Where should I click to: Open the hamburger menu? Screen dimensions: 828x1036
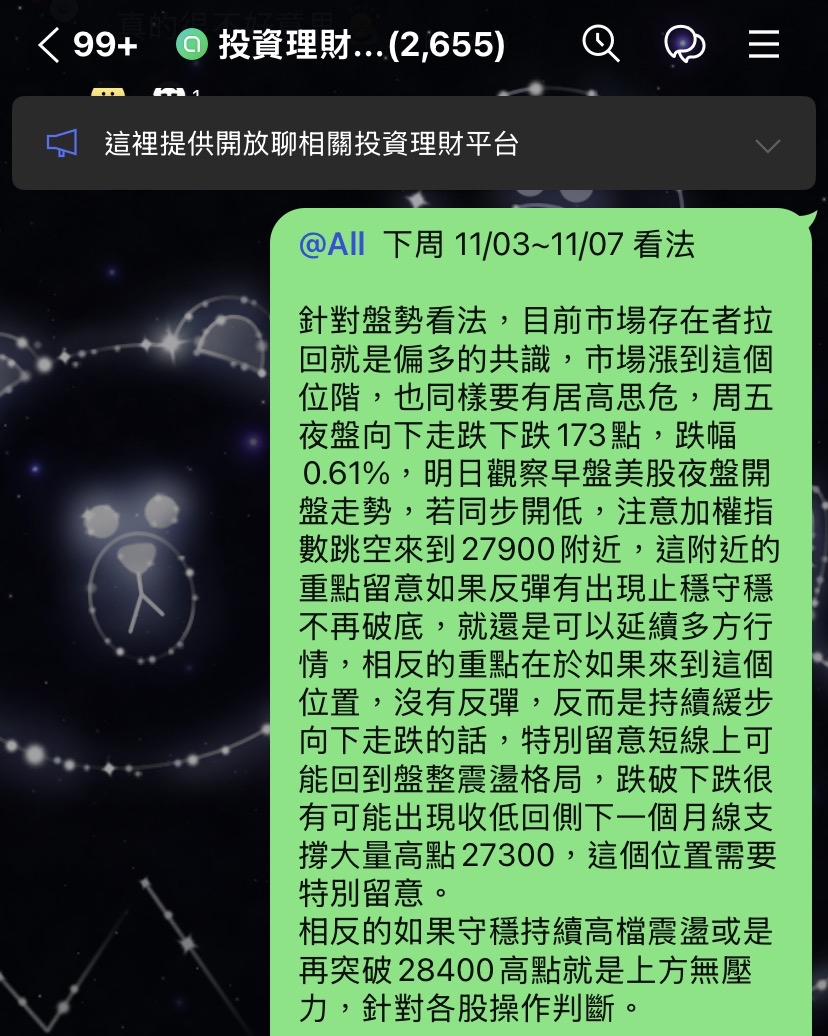764,44
